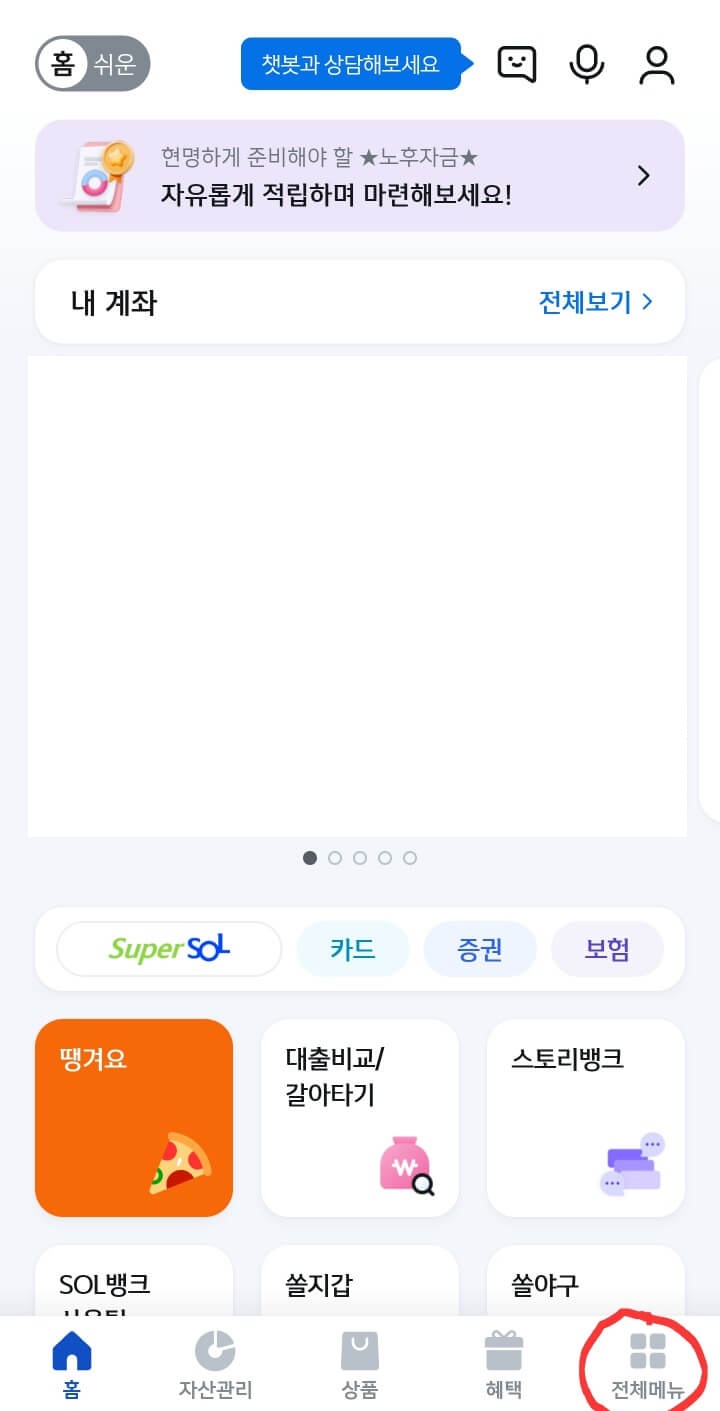
Task: Open the 땡겨요 pizza delivery card
Action: pos(134,1118)
